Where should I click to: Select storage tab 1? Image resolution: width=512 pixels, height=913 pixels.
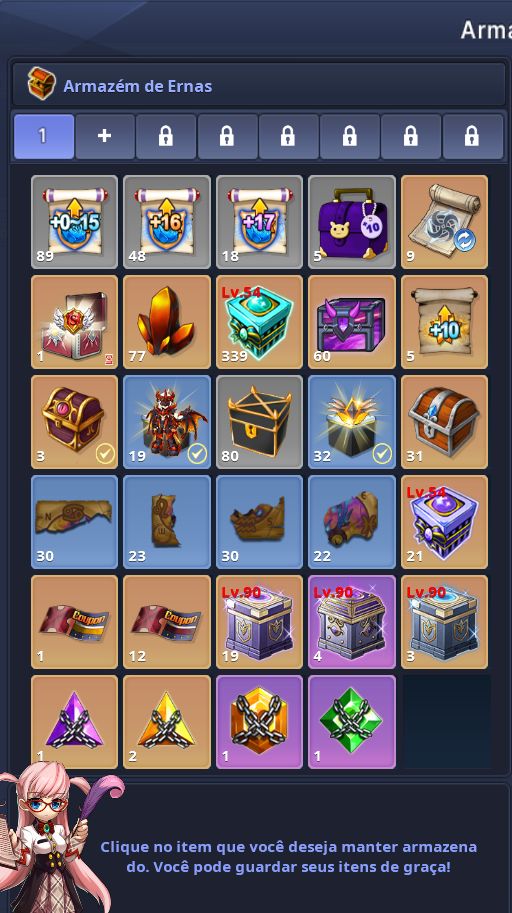click(x=44, y=136)
